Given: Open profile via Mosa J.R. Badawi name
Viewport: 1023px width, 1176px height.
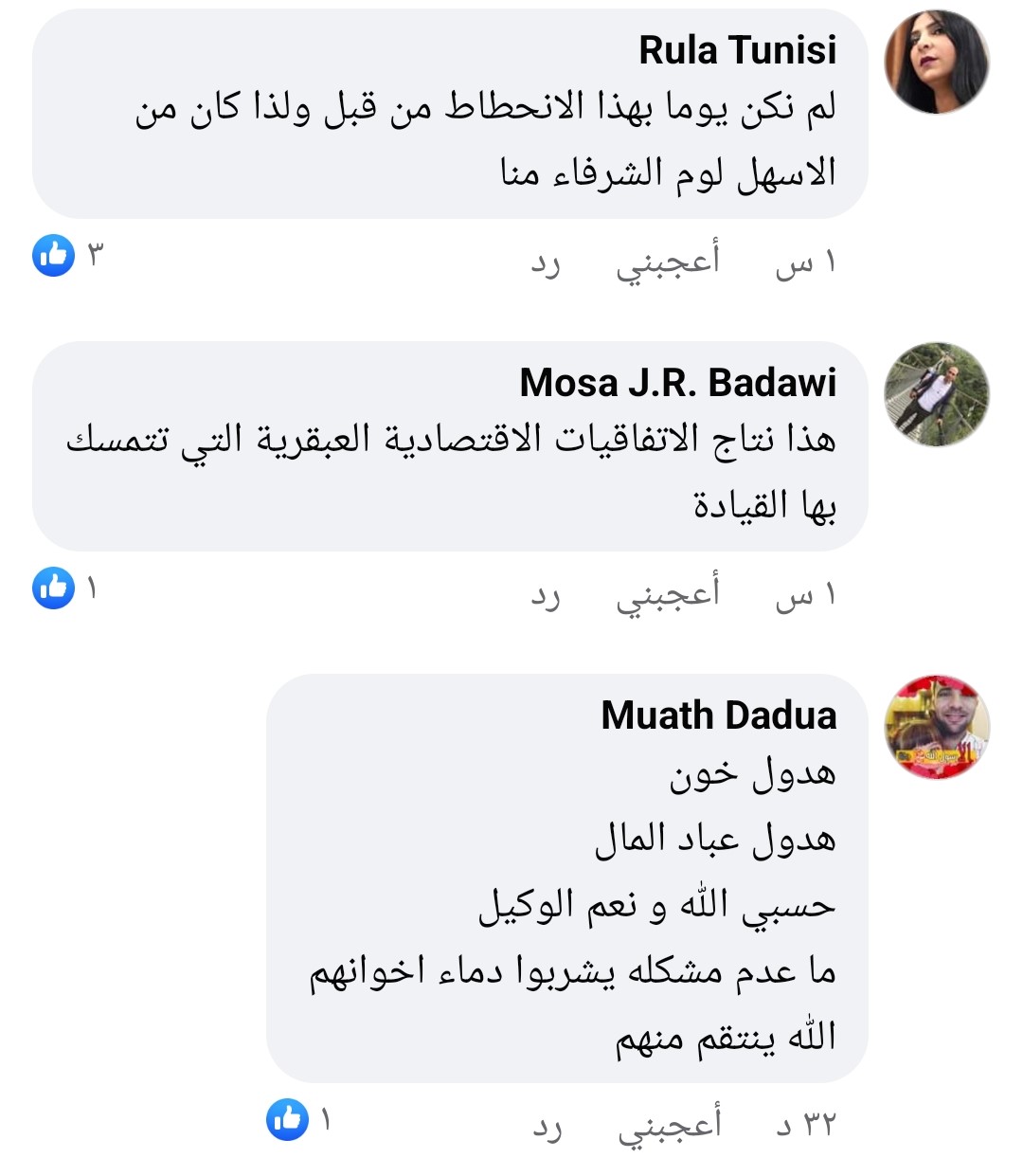Looking at the screenshot, I should 677,383.
